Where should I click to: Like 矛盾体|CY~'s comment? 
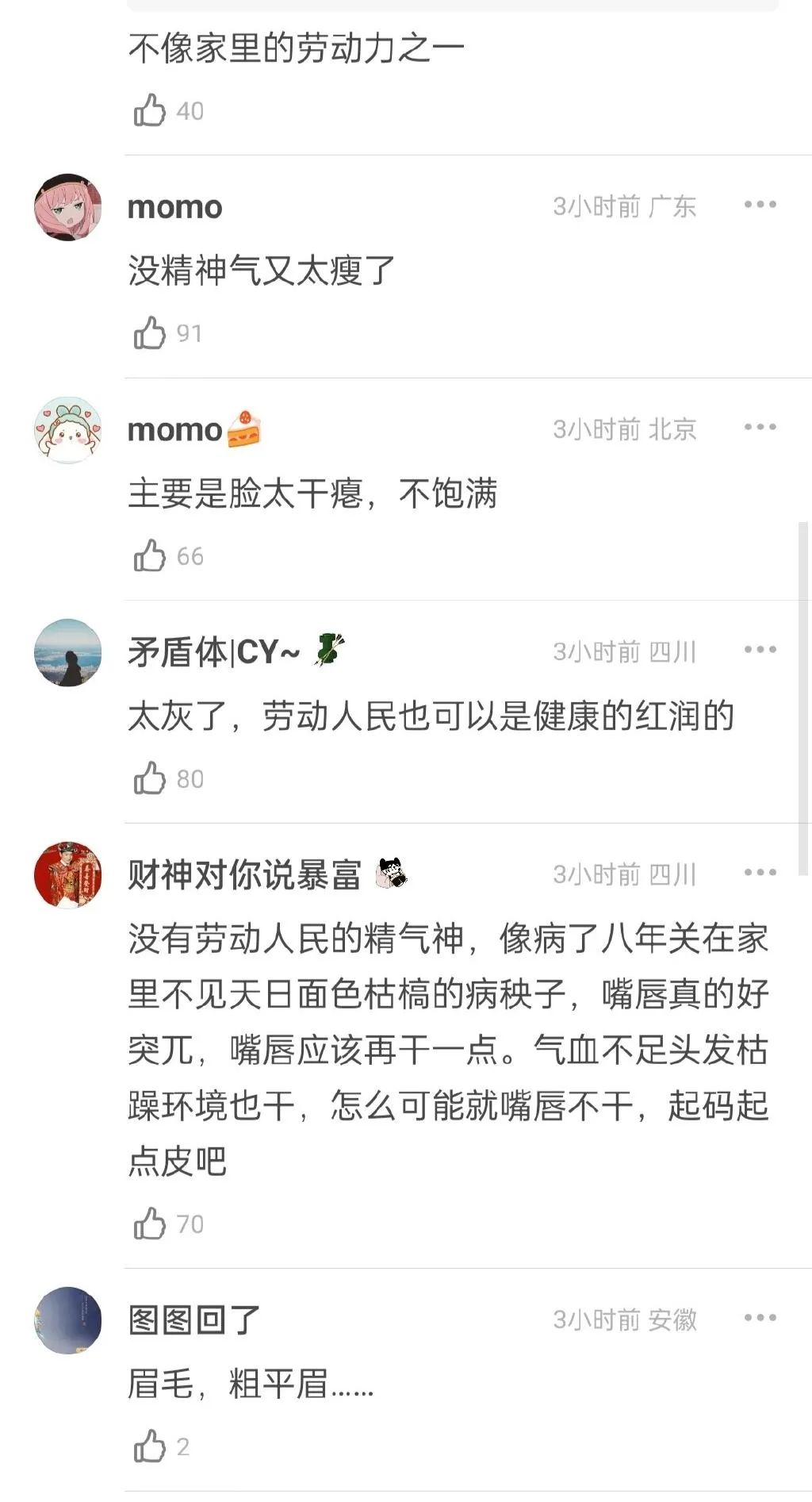tap(150, 779)
